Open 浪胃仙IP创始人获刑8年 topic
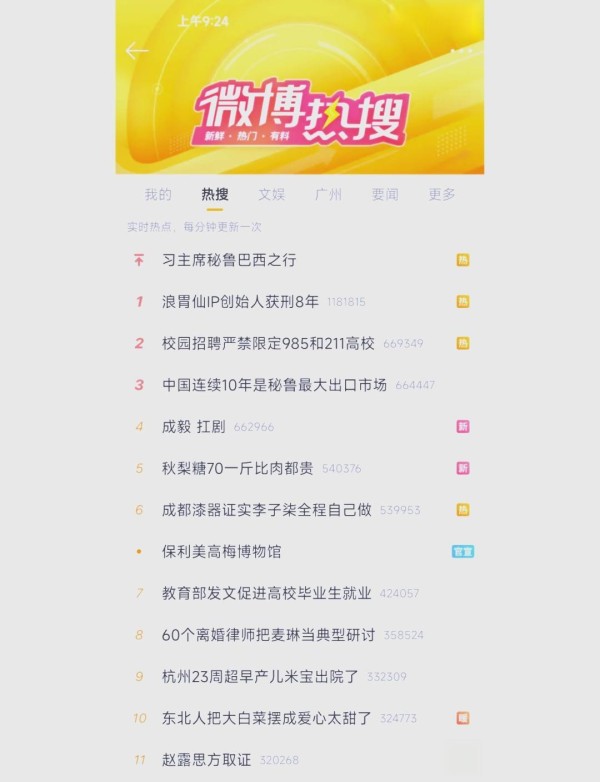This screenshot has height=782, width=600. click(x=241, y=301)
